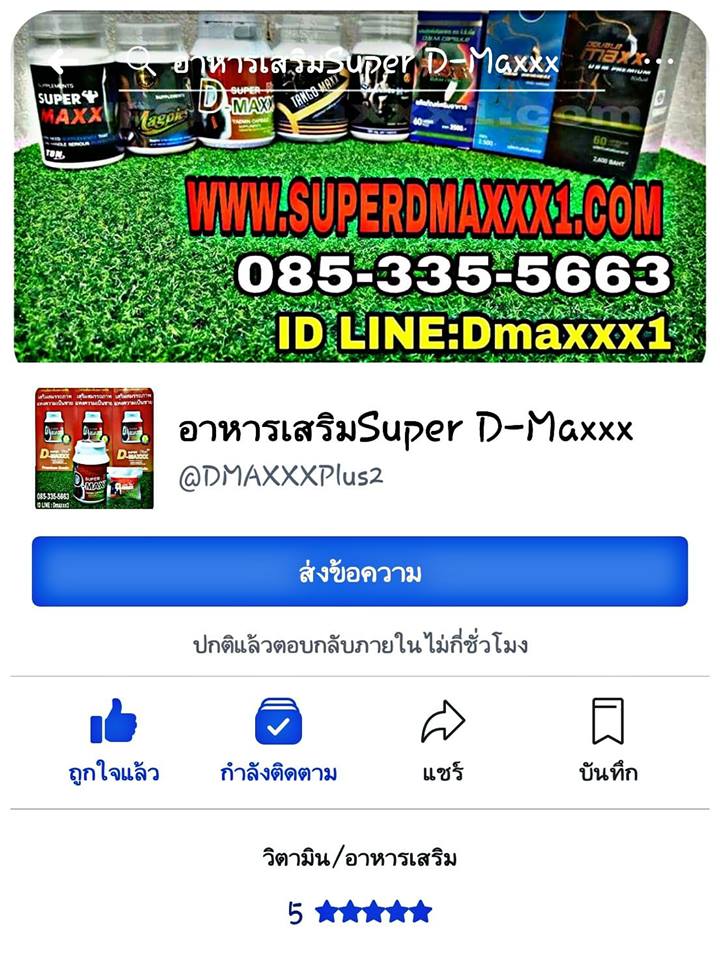Unlike the page via ถูกใจแล้ว
The image size is (720, 960).
[x=113, y=740]
